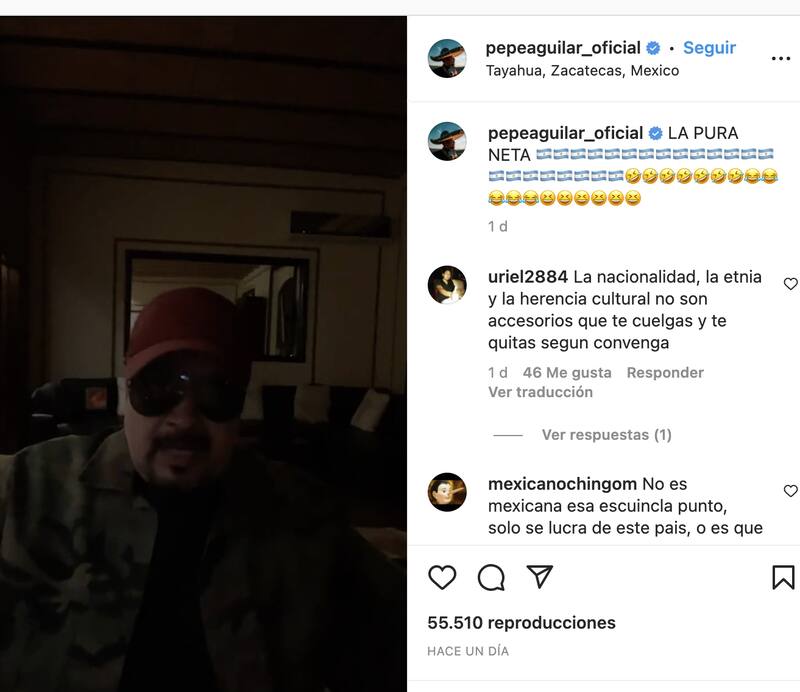This screenshot has width=800, height=692.
Task: Share the post via paper plane
Action: tap(540, 577)
